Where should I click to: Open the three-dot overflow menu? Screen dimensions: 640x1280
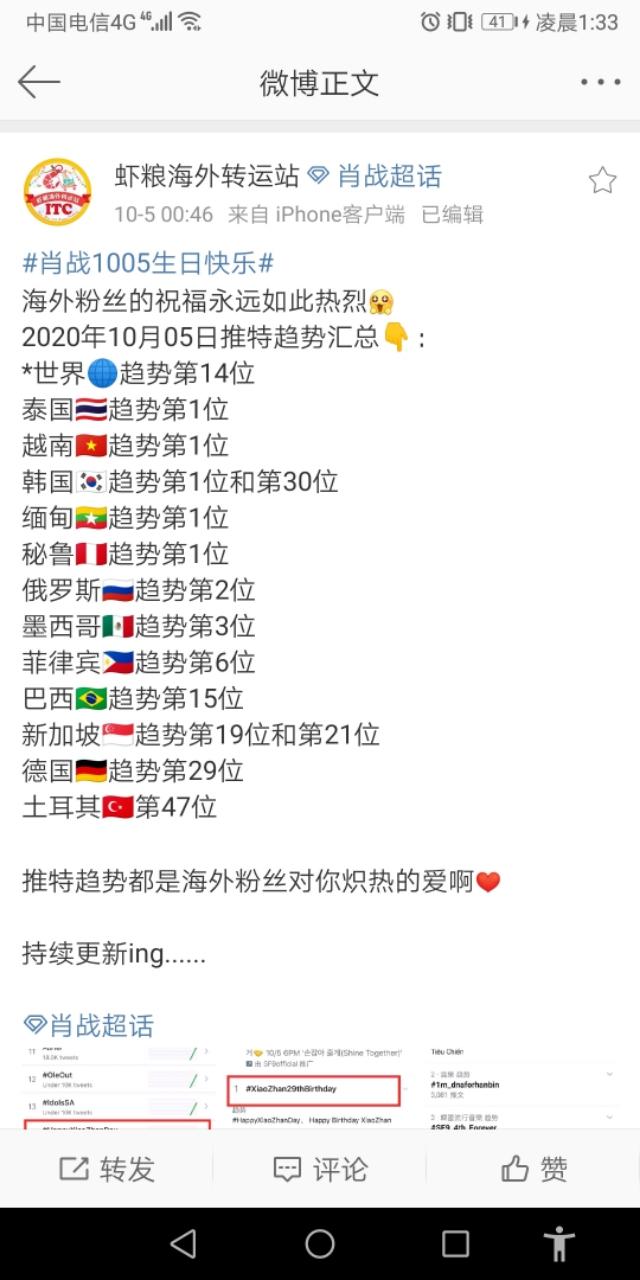(600, 83)
